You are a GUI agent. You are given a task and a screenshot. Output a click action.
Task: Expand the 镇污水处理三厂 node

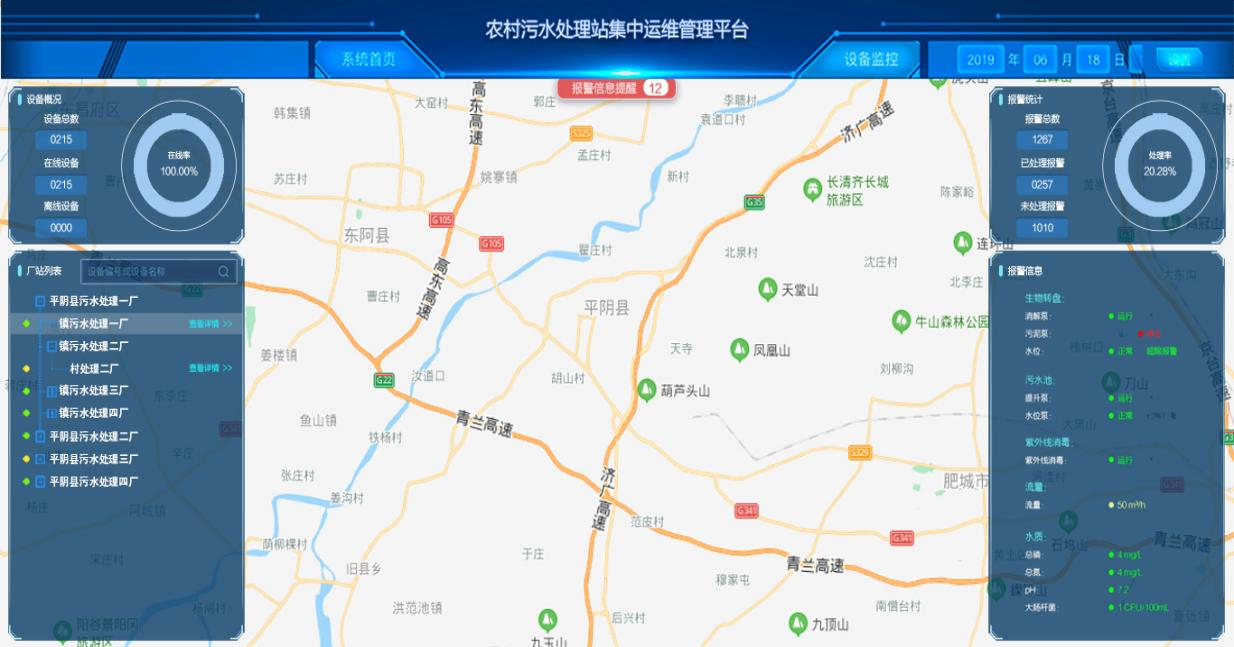point(52,391)
